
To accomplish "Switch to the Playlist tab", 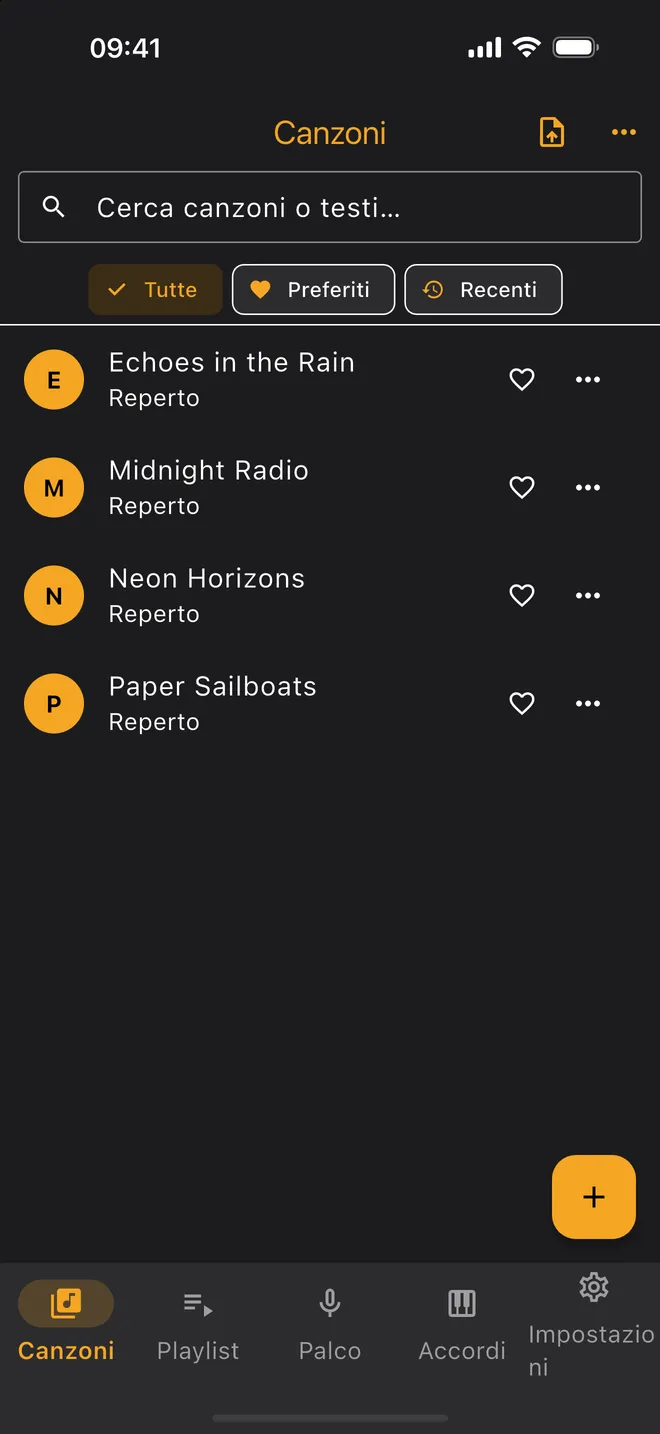I will [198, 1326].
